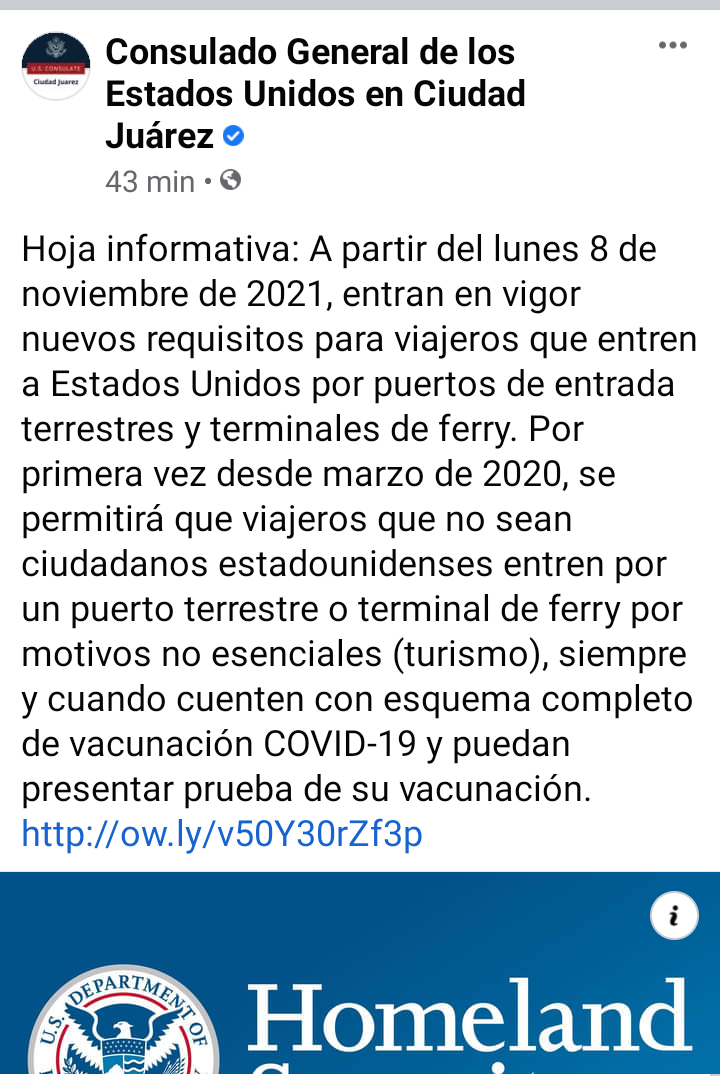This screenshot has height=1076, width=720.
Task: Tap the info icon on the link preview
Action: click(673, 916)
